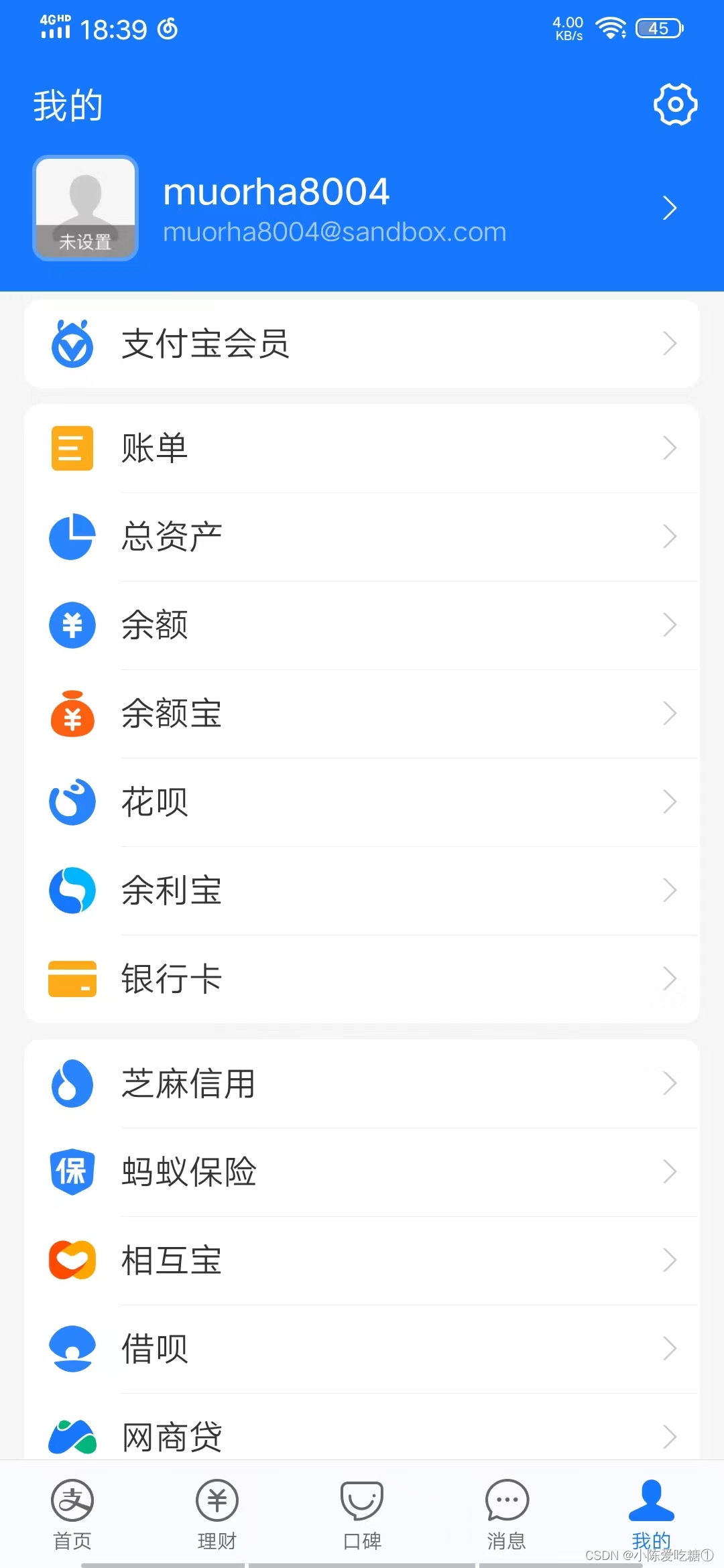Go to 花呗
Screen dimensions: 724x1568
pyautogui.click(x=362, y=802)
